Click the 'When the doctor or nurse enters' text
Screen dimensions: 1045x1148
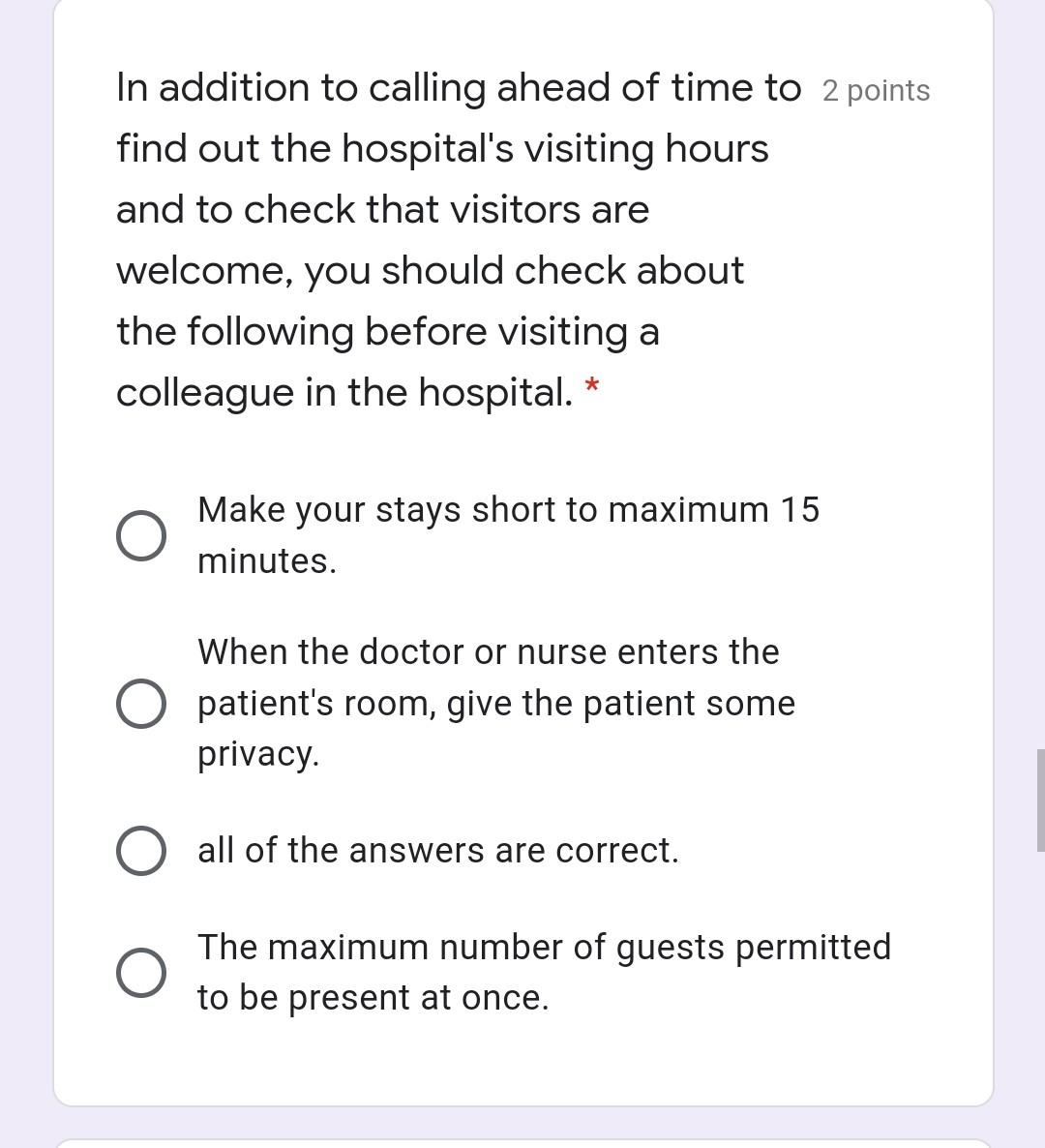click(489, 651)
